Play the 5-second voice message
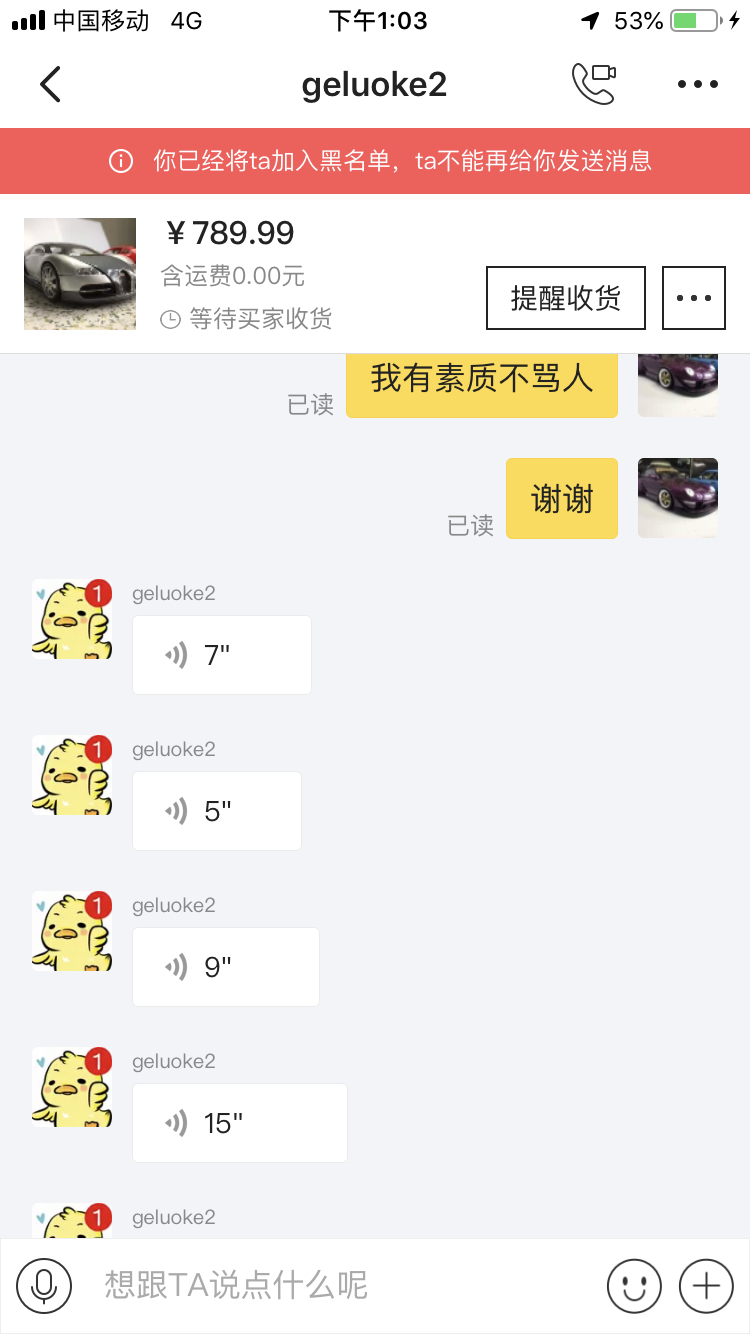Viewport: 750px width, 1334px height. (x=216, y=811)
